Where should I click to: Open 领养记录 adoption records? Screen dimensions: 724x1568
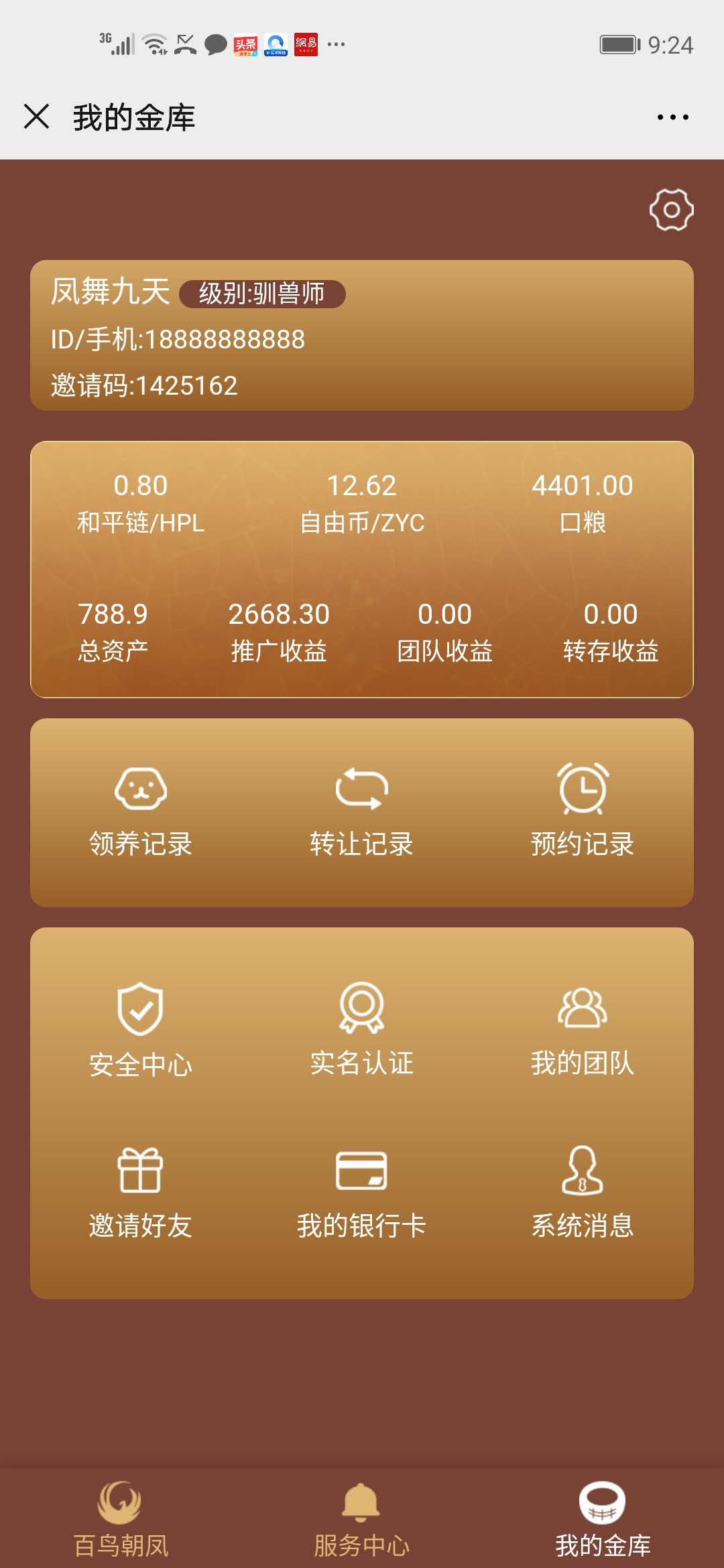(x=141, y=812)
